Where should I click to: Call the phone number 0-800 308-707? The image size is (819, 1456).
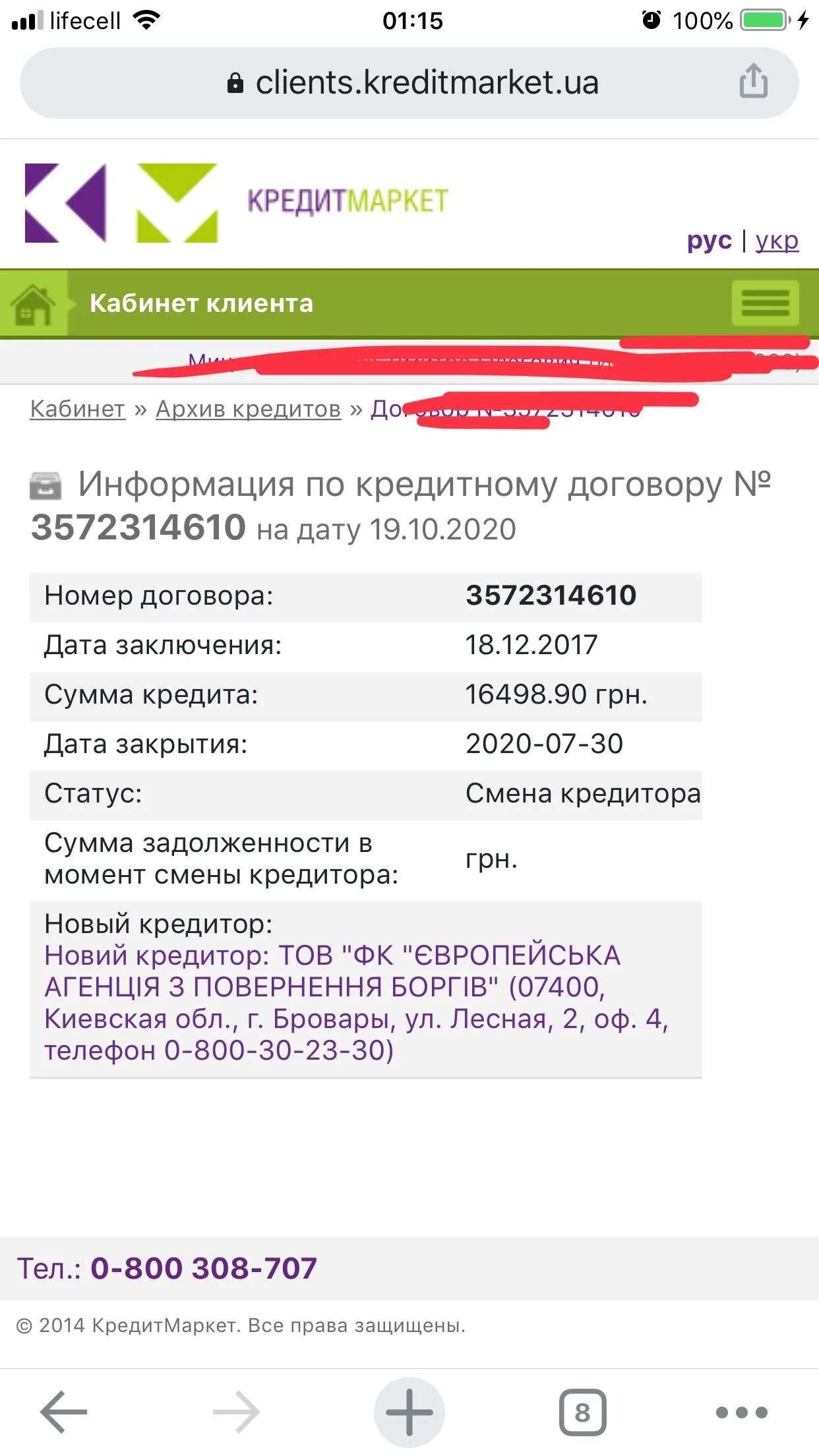point(203,1268)
